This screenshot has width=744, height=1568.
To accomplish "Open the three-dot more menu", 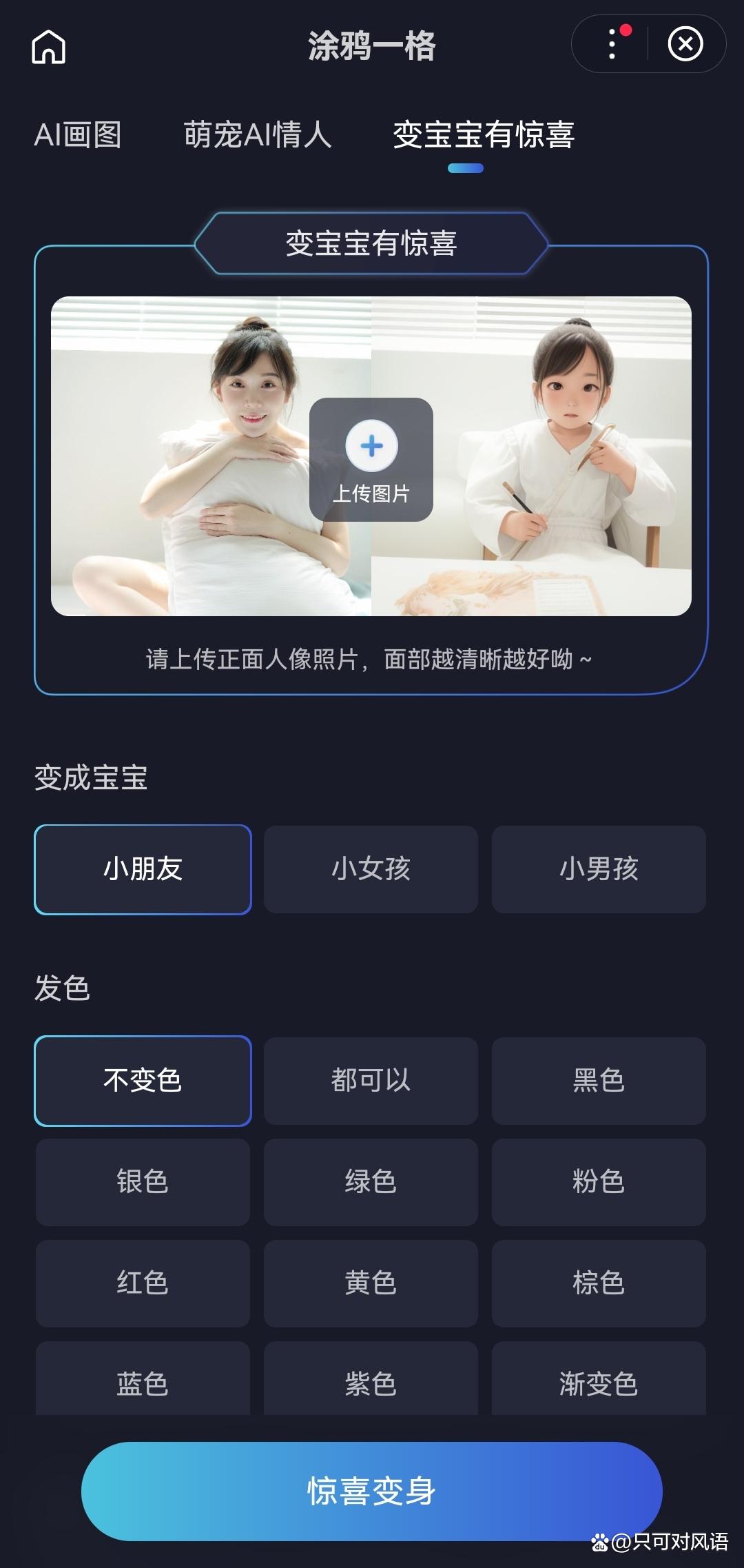I will click(x=612, y=45).
